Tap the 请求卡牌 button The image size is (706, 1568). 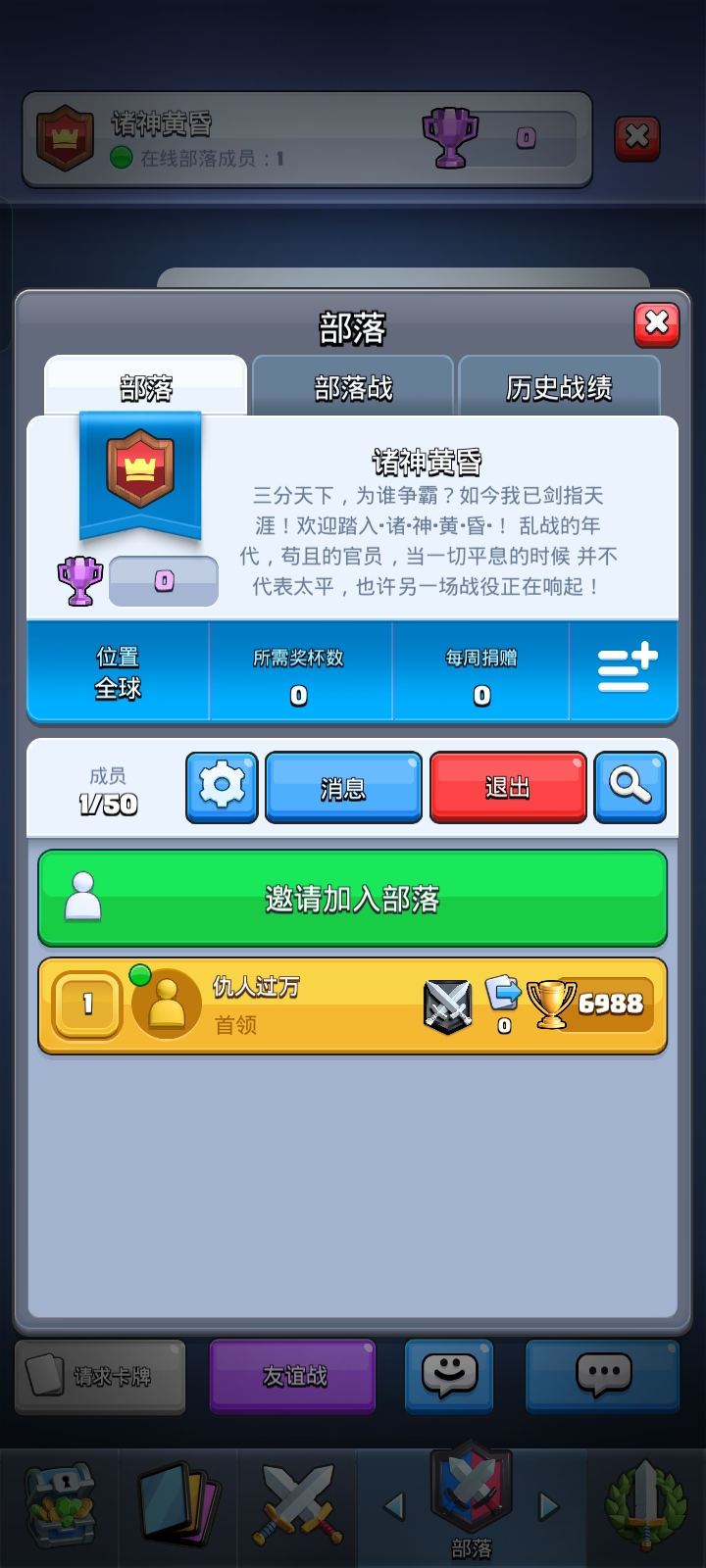100,1376
